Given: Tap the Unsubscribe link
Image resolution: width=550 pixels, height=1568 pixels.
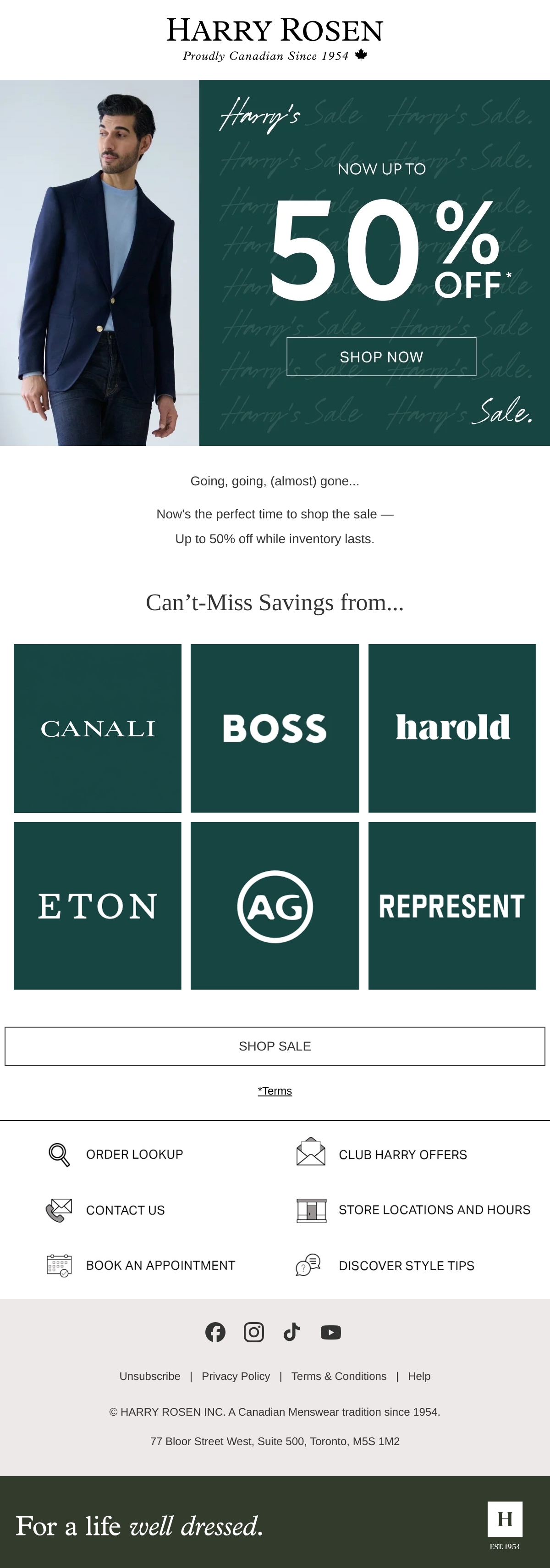Looking at the screenshot, I should click(150, 1376).
